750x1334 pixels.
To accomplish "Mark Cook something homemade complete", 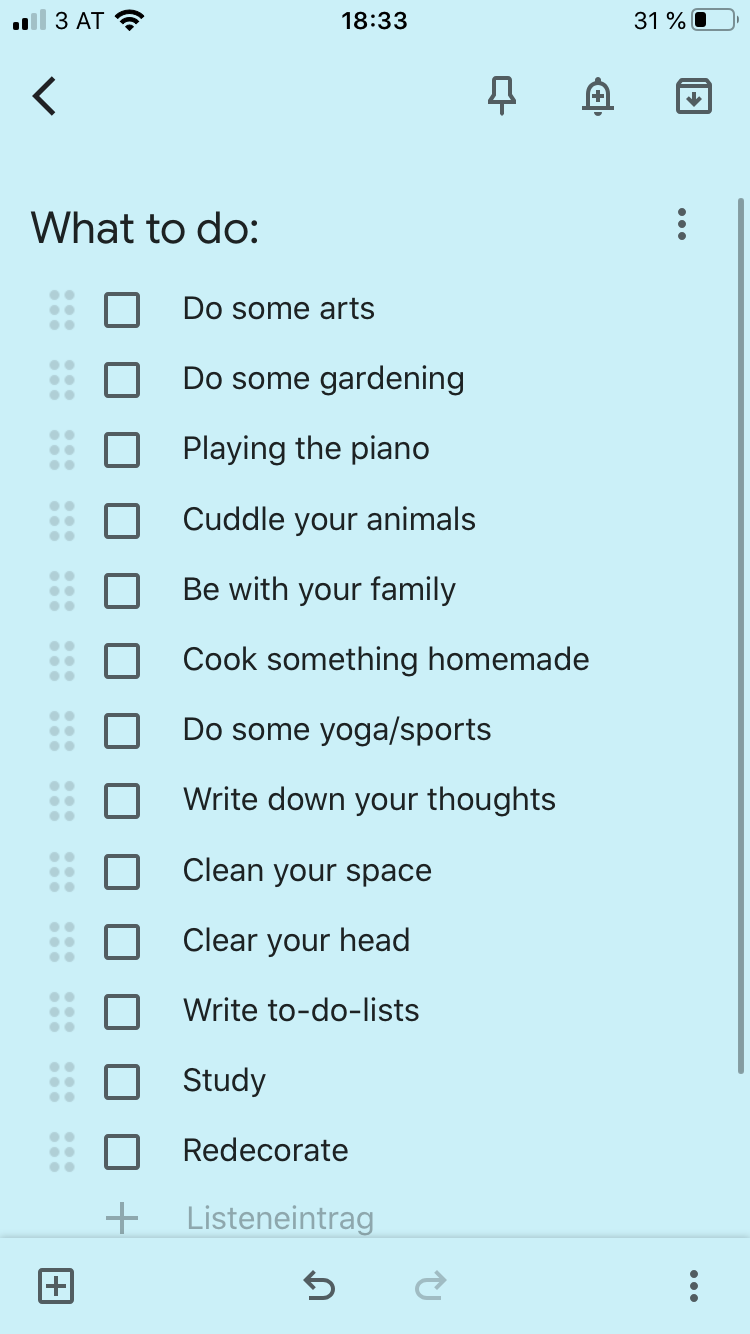I will pyautogui.click(x=122, y=660).
